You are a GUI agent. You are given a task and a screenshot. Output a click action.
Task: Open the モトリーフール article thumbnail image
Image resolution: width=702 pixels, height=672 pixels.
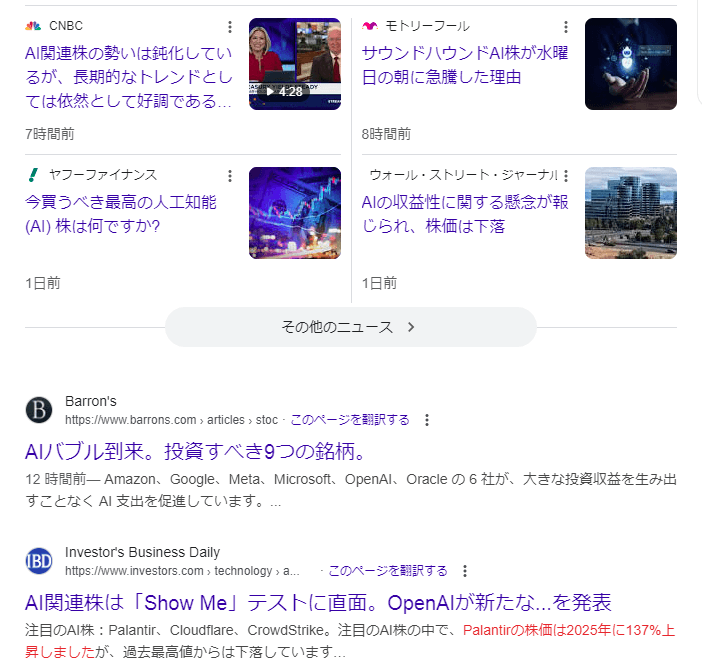coord(630,64)
